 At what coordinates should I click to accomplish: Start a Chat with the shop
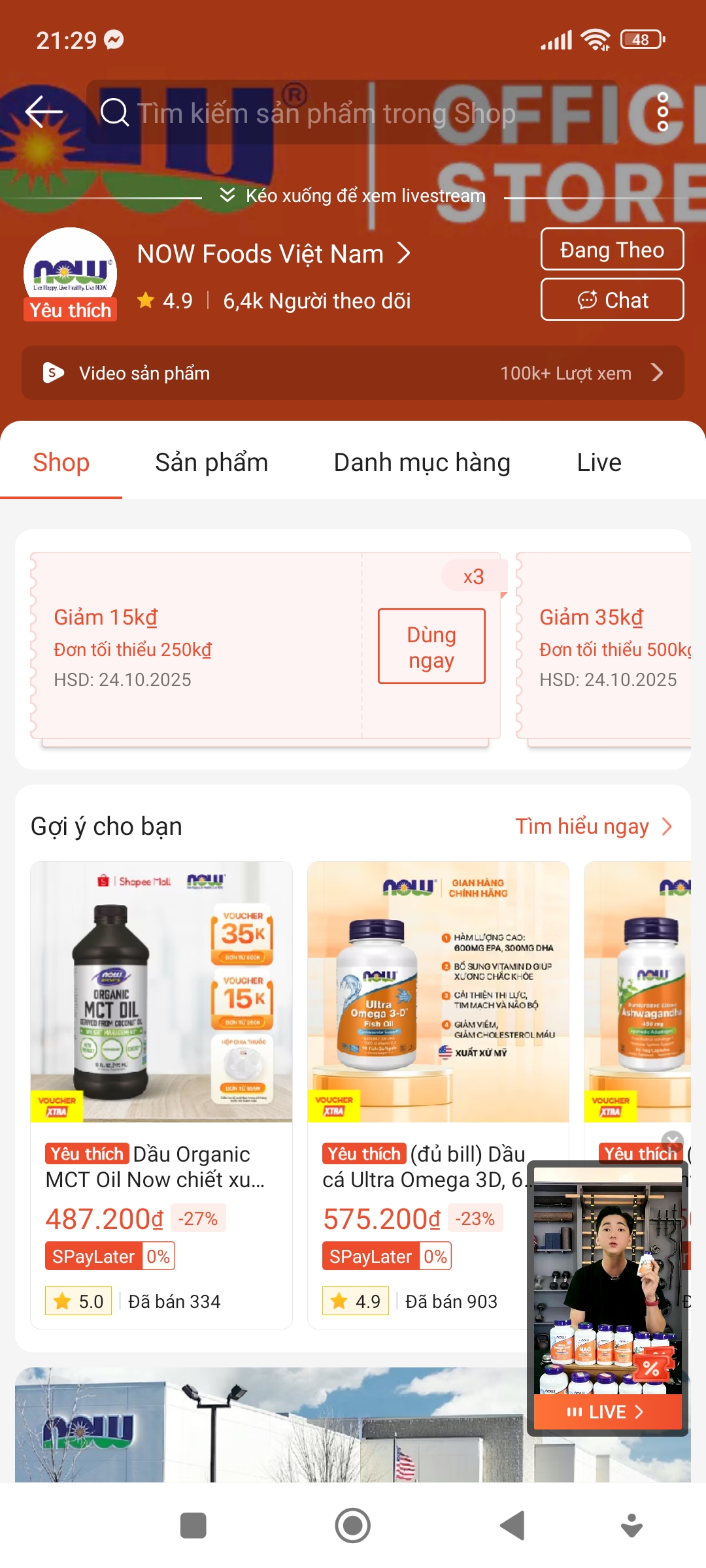point(612,300)
